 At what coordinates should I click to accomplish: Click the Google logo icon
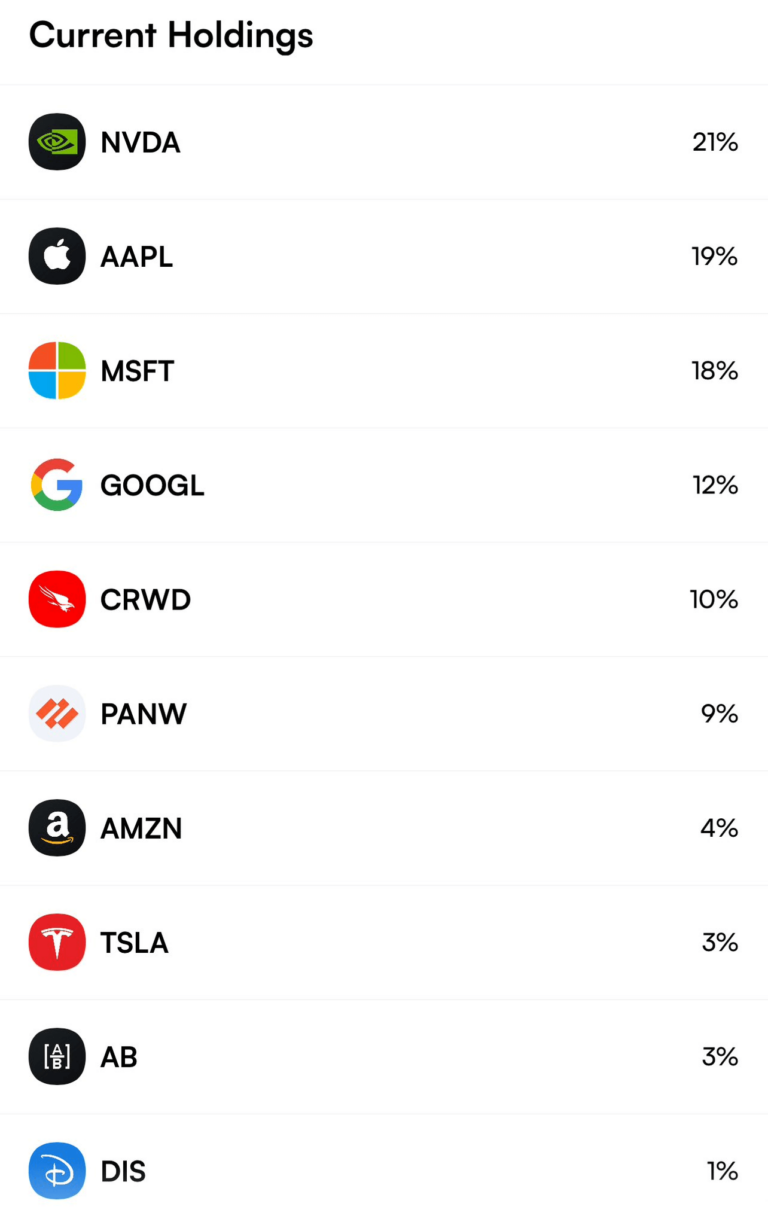(57, 485)
